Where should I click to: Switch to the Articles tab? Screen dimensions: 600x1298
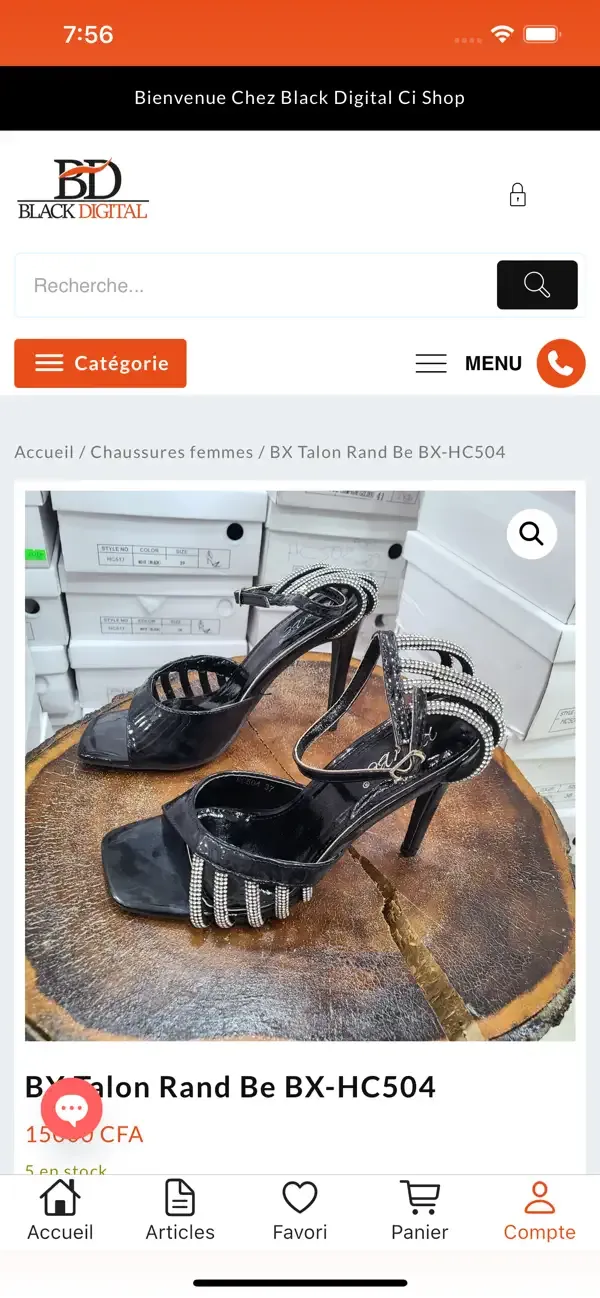pos(180,1211)
